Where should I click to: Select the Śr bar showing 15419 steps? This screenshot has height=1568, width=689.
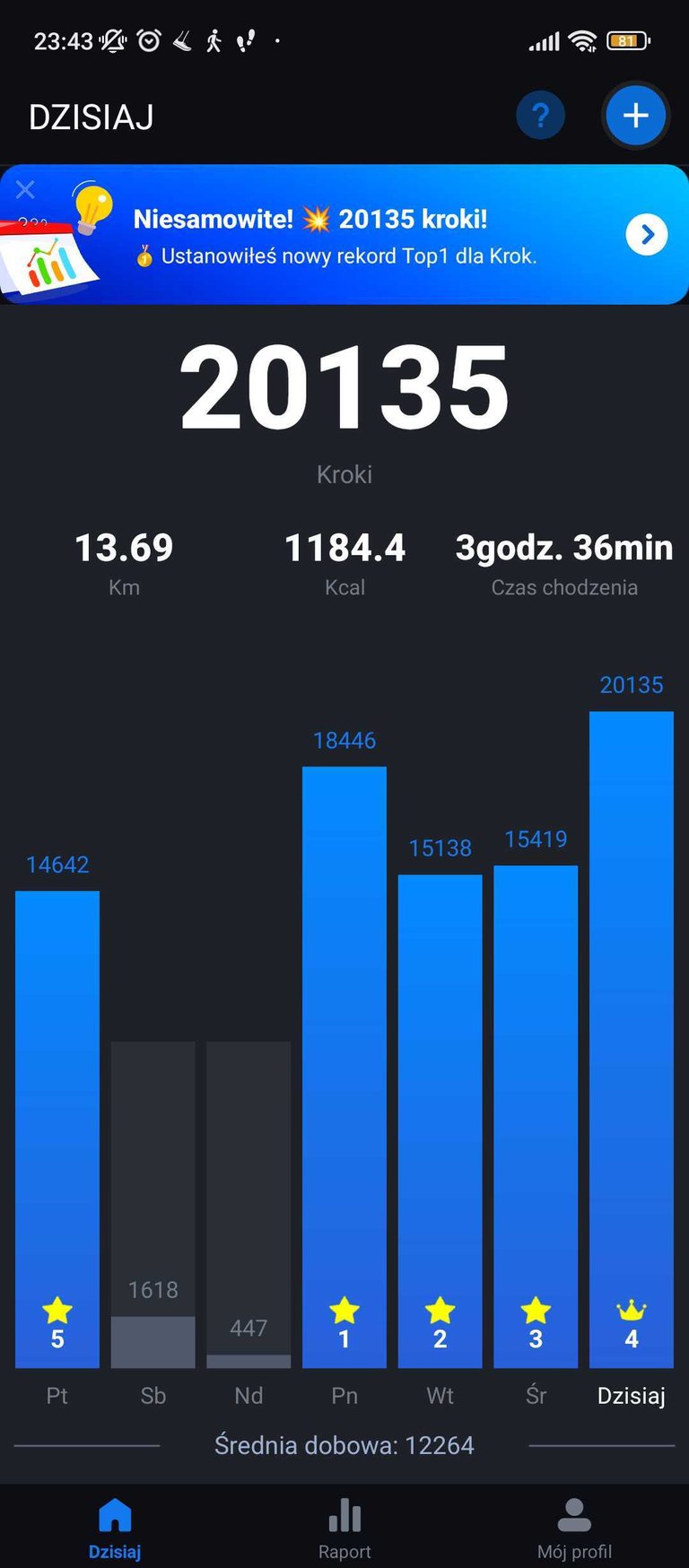point(536,1116)
